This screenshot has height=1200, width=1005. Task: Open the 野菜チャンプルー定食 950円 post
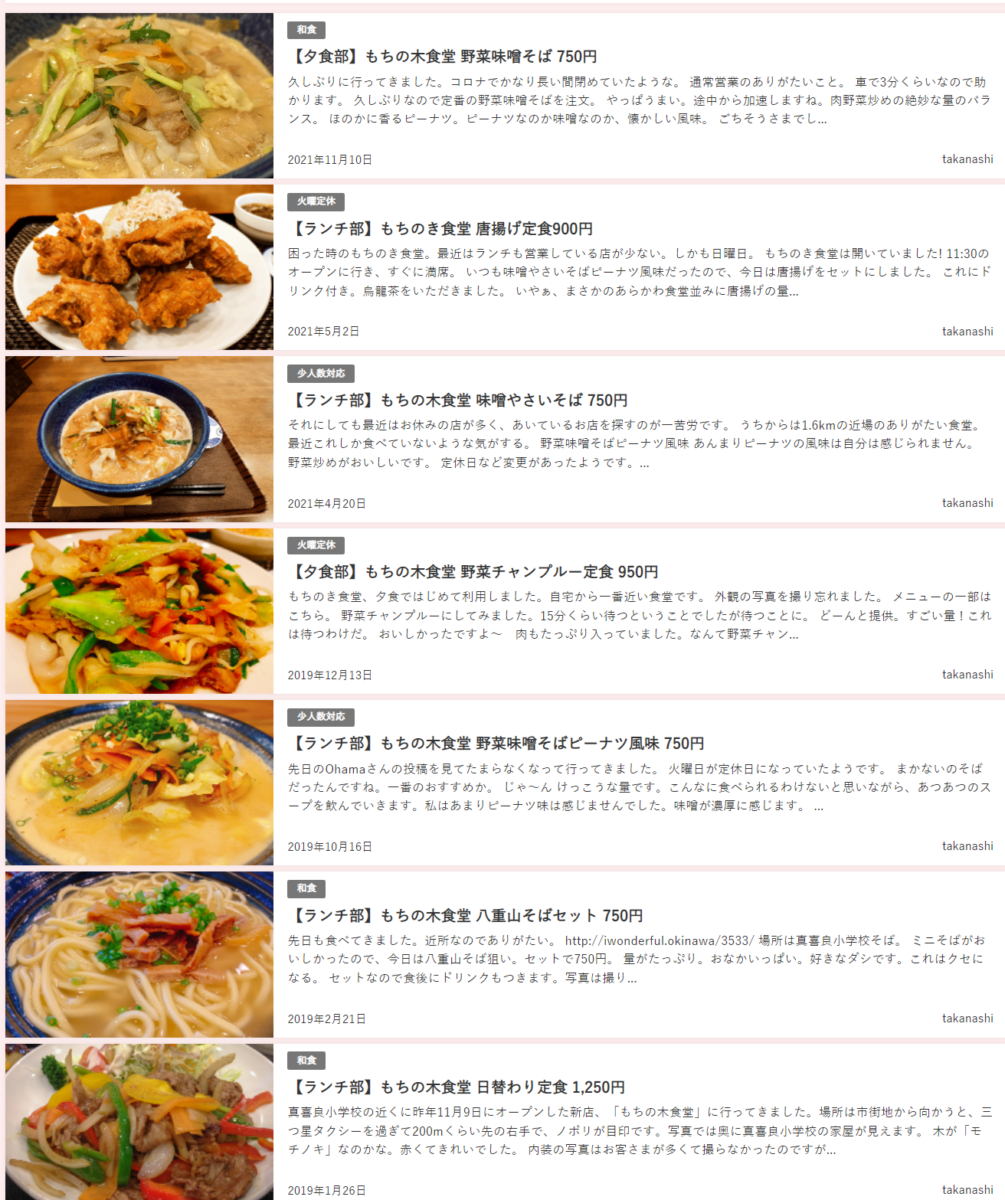(472, 572)
